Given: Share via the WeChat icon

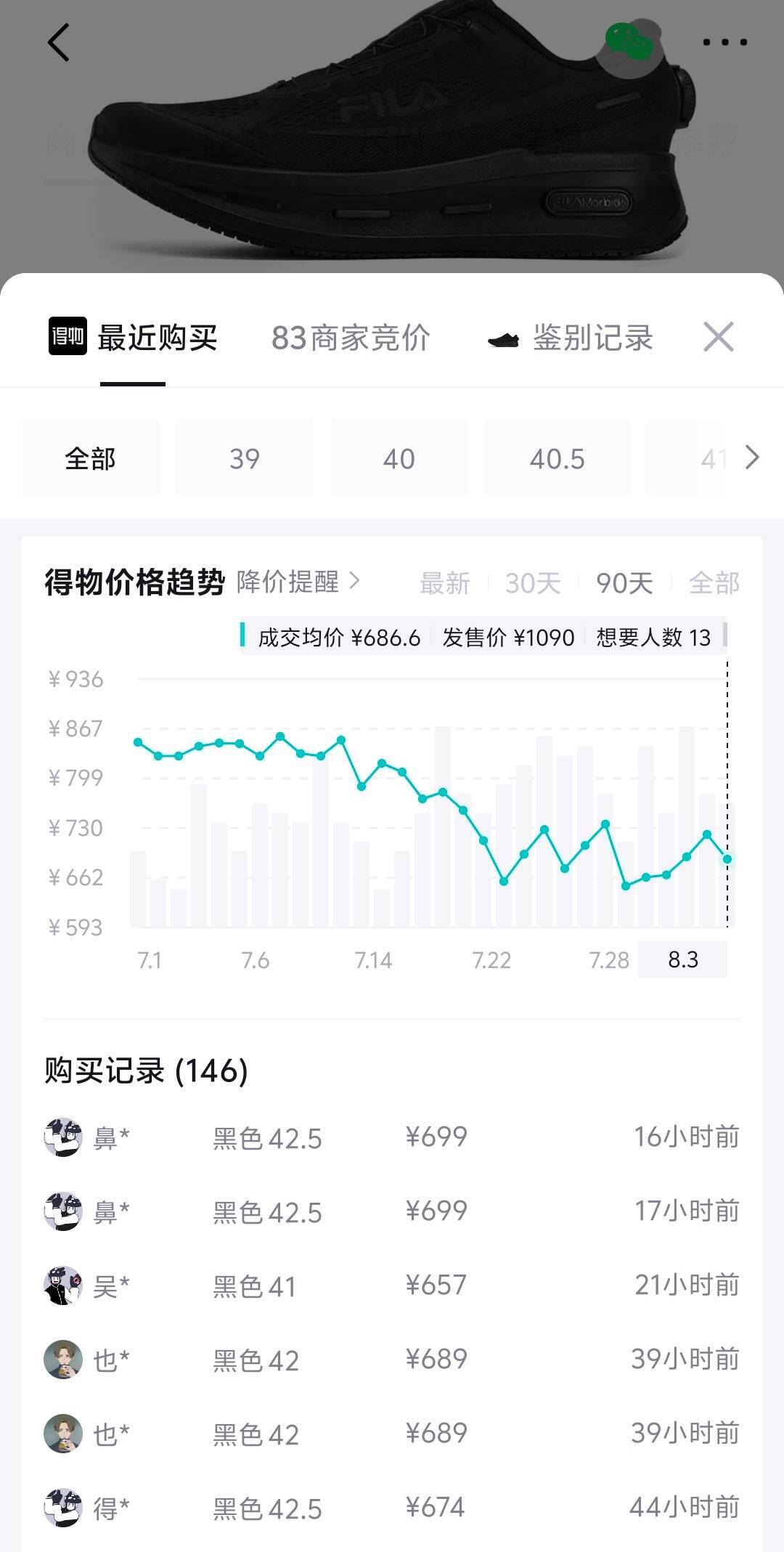Looking at the screenshot, I should click(630, 42).
